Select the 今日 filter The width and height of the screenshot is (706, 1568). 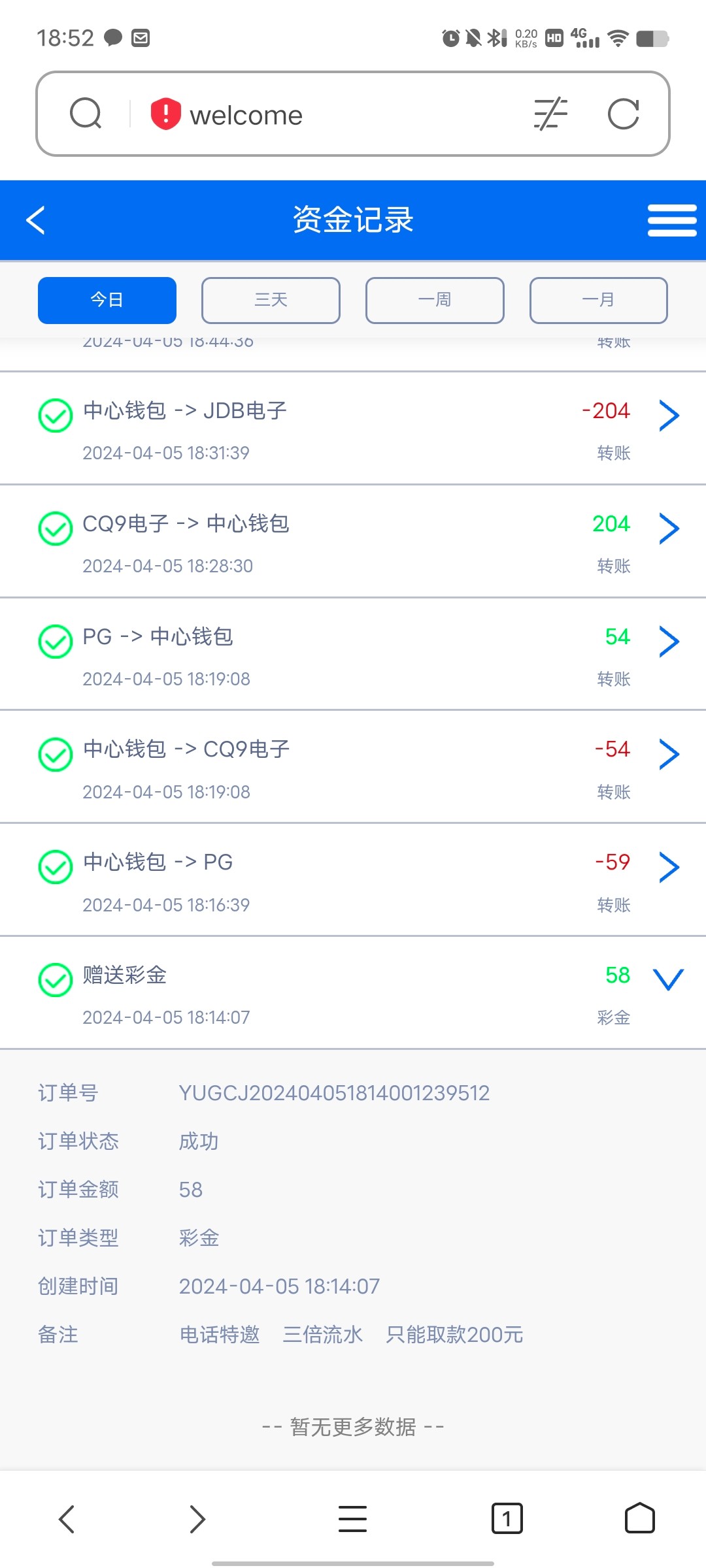coord(107,300)
